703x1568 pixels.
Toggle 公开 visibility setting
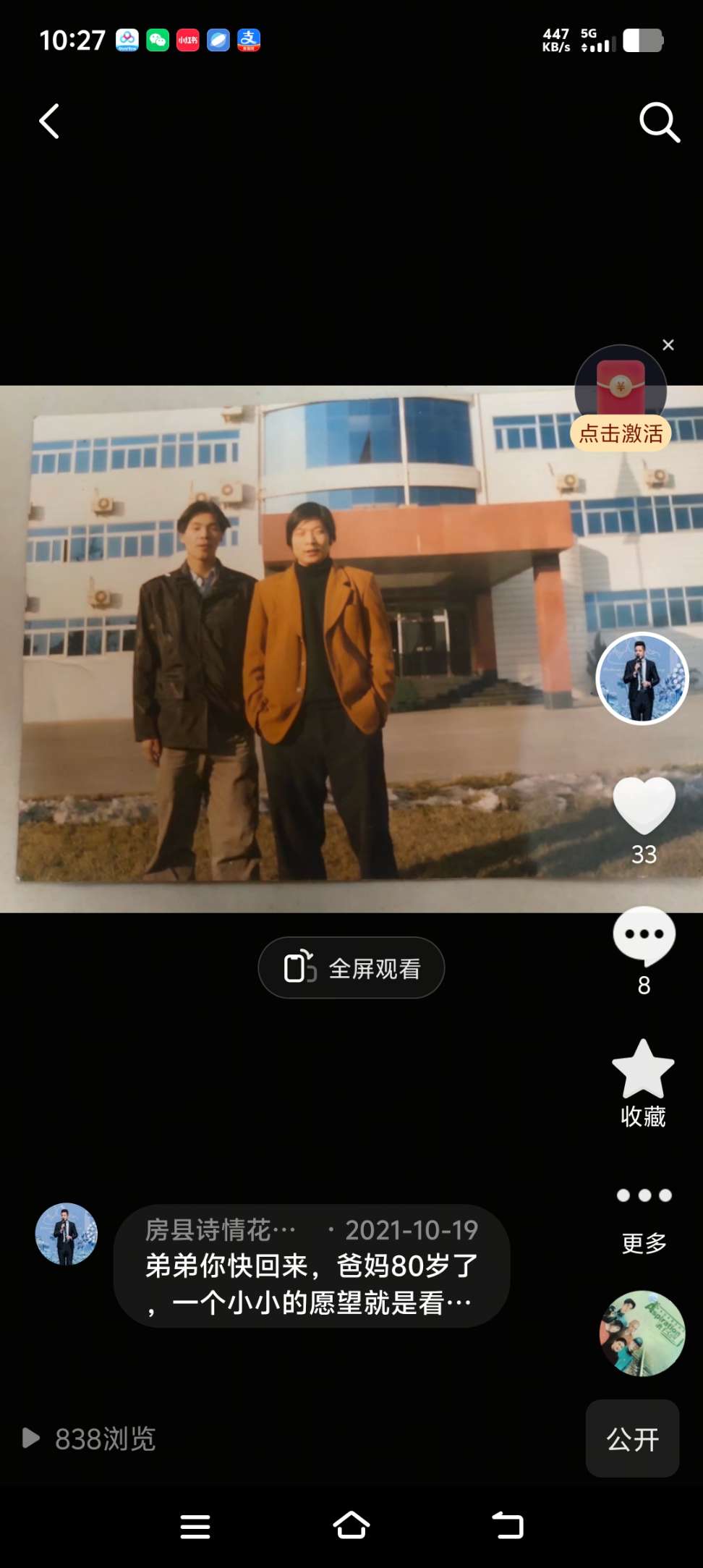coord(632,1437)
